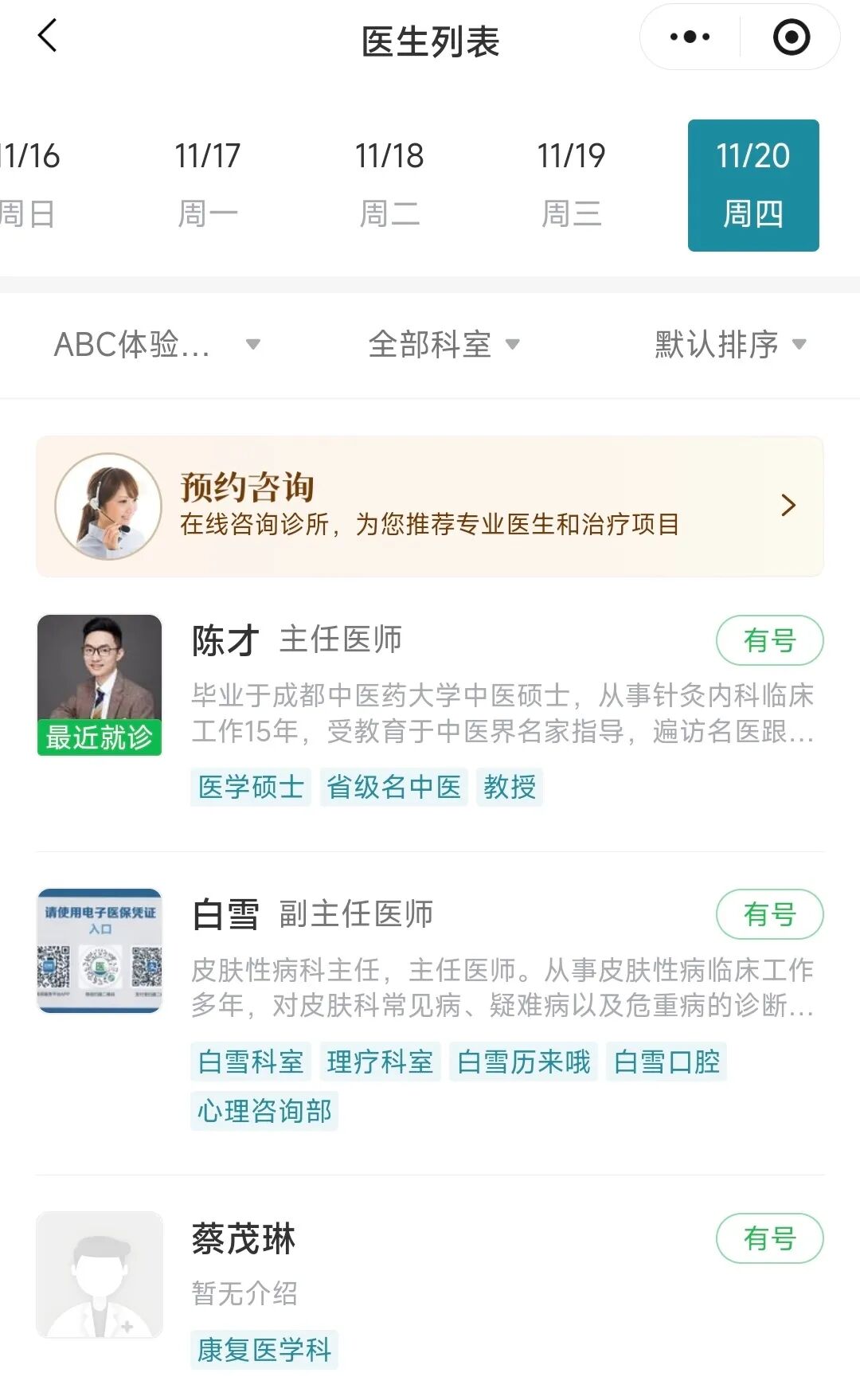Select the 11/20 周四 tab
860x1400 pixels.
pos(752,185)
